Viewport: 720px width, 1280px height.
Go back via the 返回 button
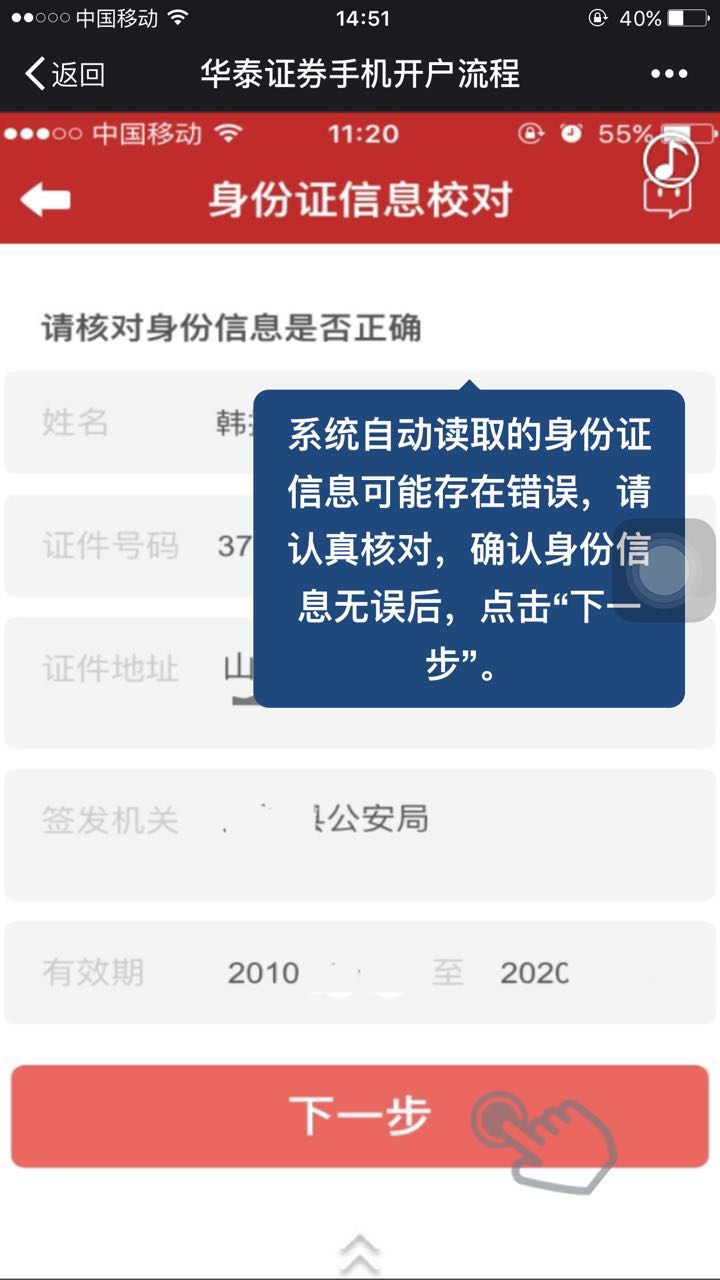point(65,74)
